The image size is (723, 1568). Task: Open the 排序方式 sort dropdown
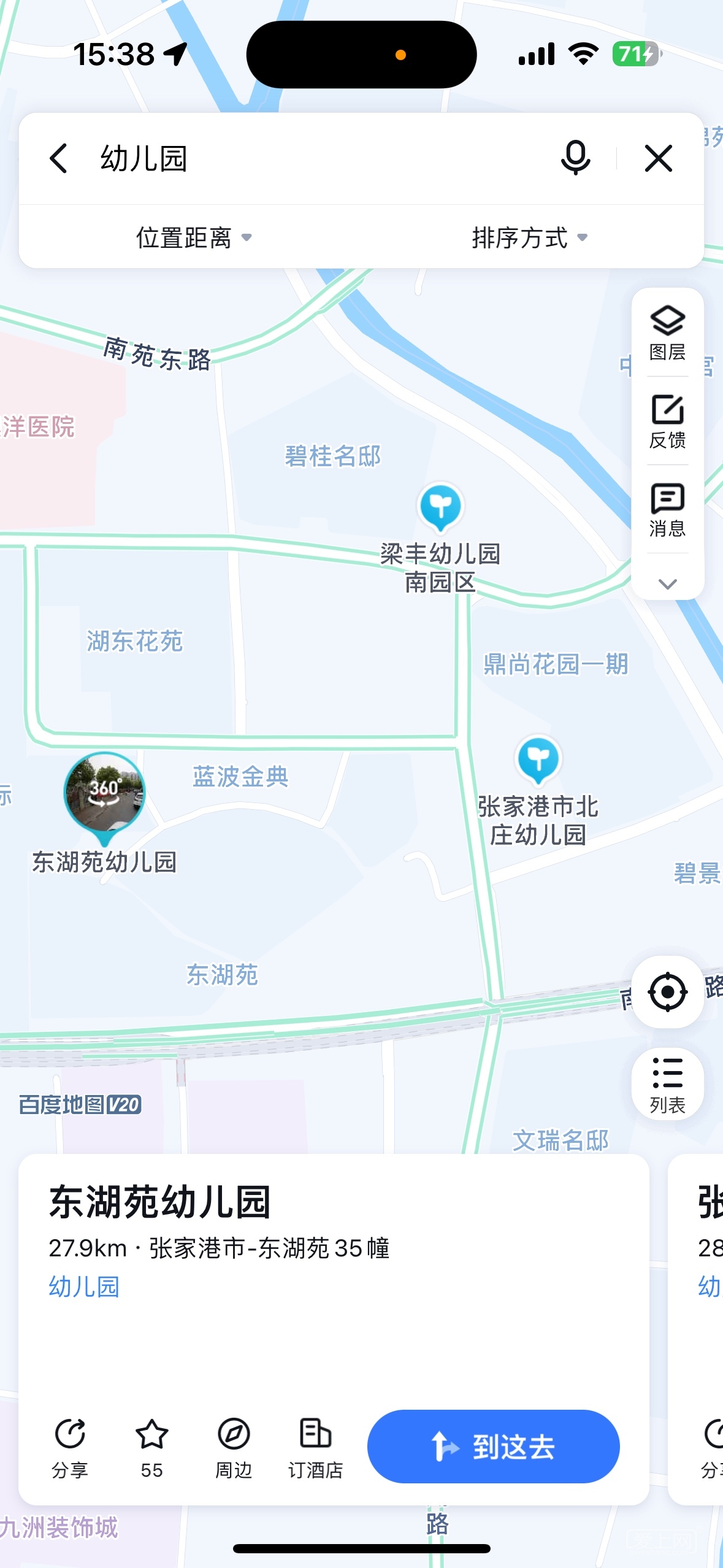[x=529, y=237]
